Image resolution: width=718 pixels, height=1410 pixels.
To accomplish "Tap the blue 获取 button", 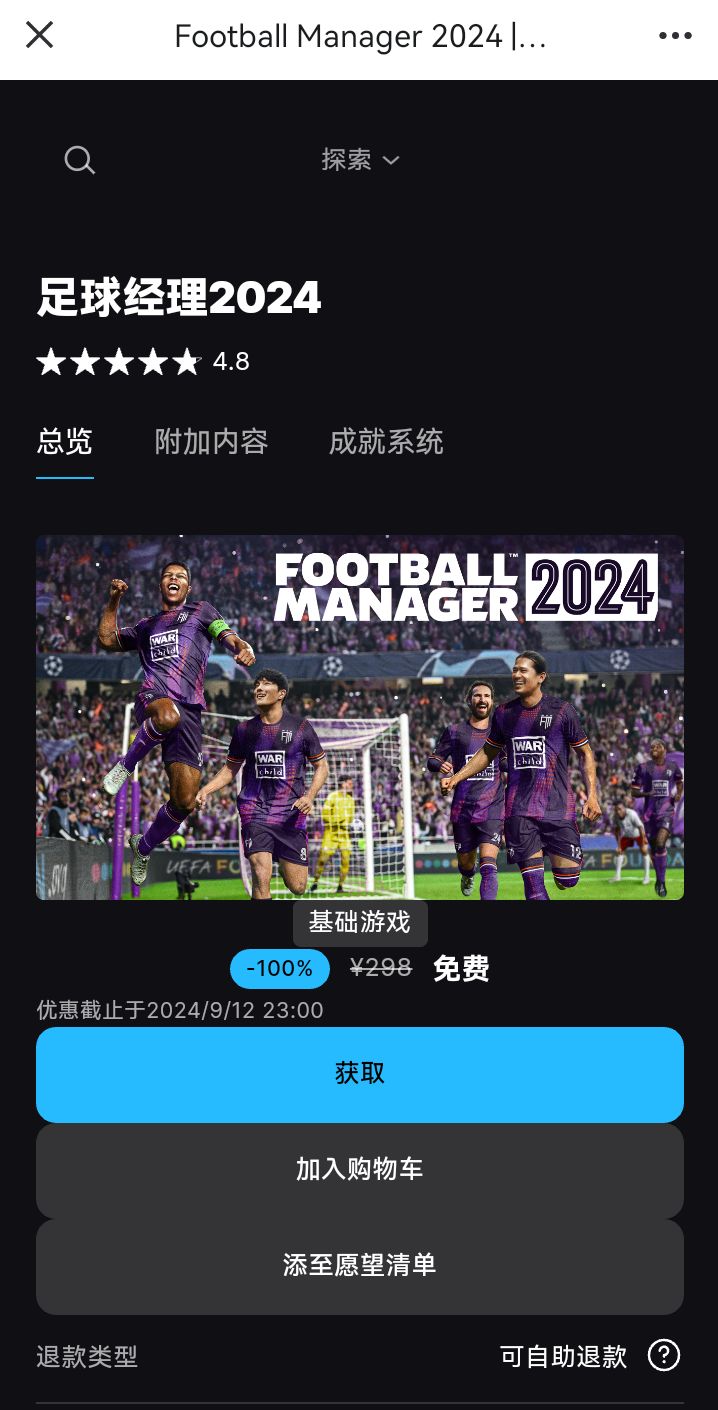I will tap(360, 1074).
